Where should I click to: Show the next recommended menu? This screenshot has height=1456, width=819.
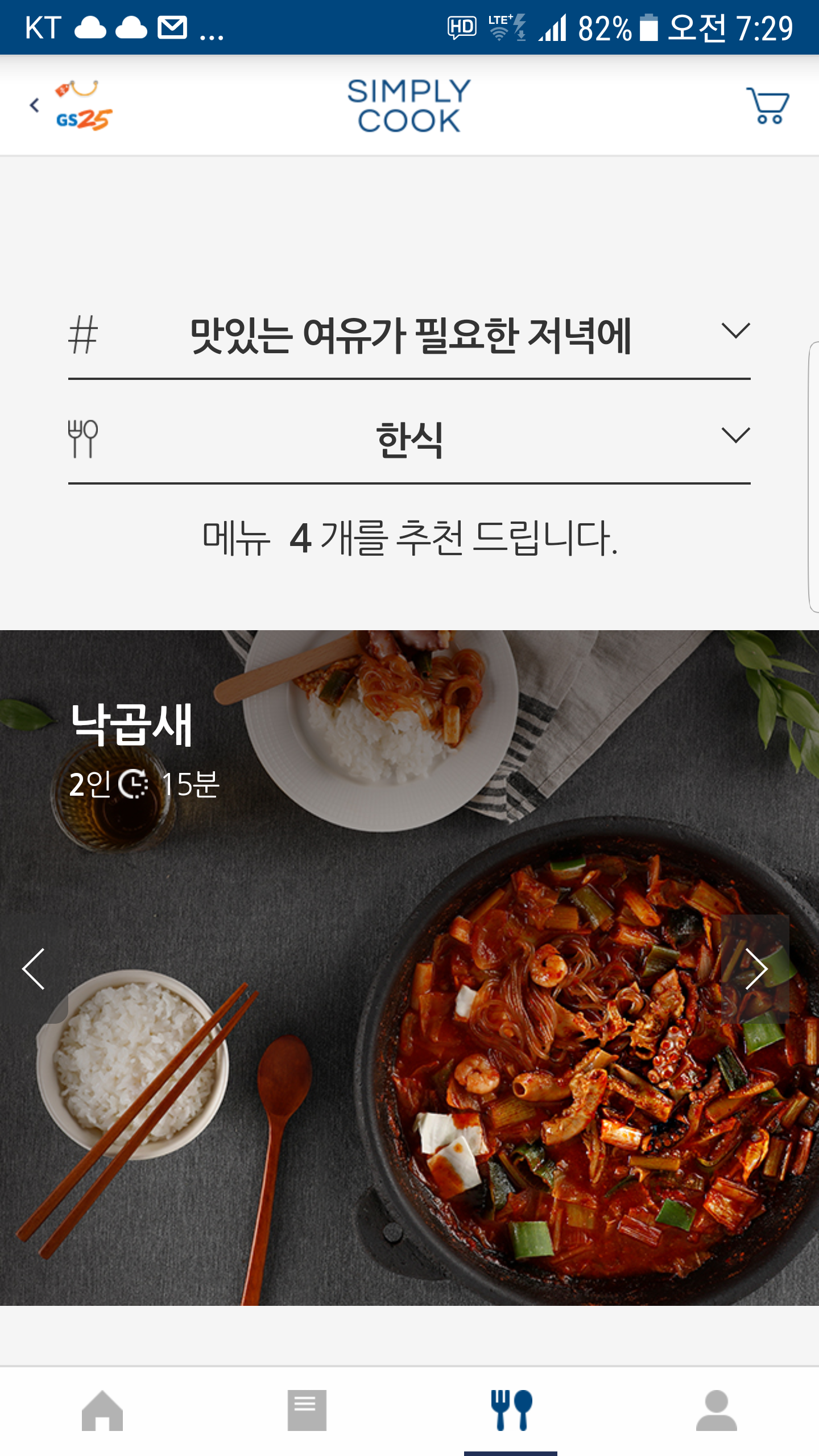[x=755, y=969]
